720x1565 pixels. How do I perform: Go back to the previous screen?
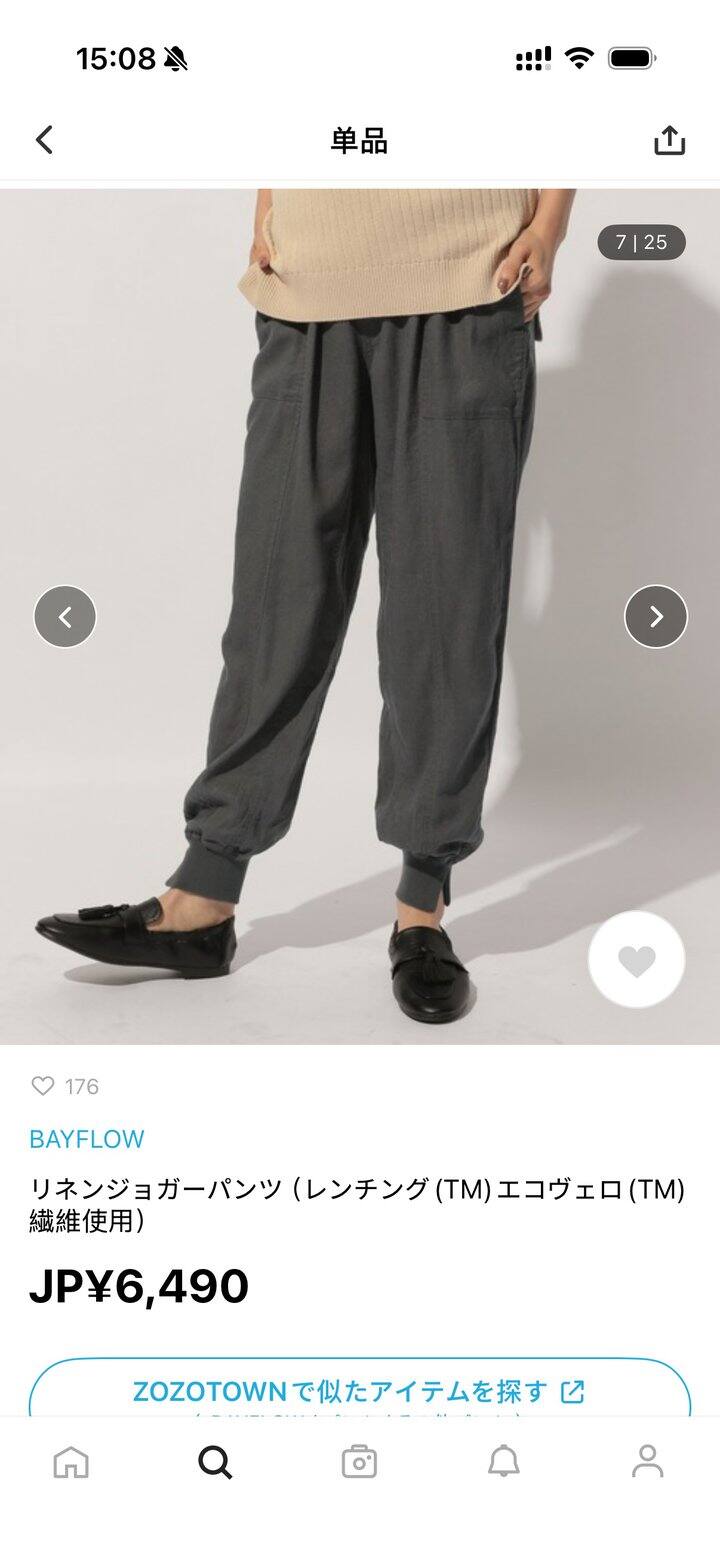[x=44, y=140]
